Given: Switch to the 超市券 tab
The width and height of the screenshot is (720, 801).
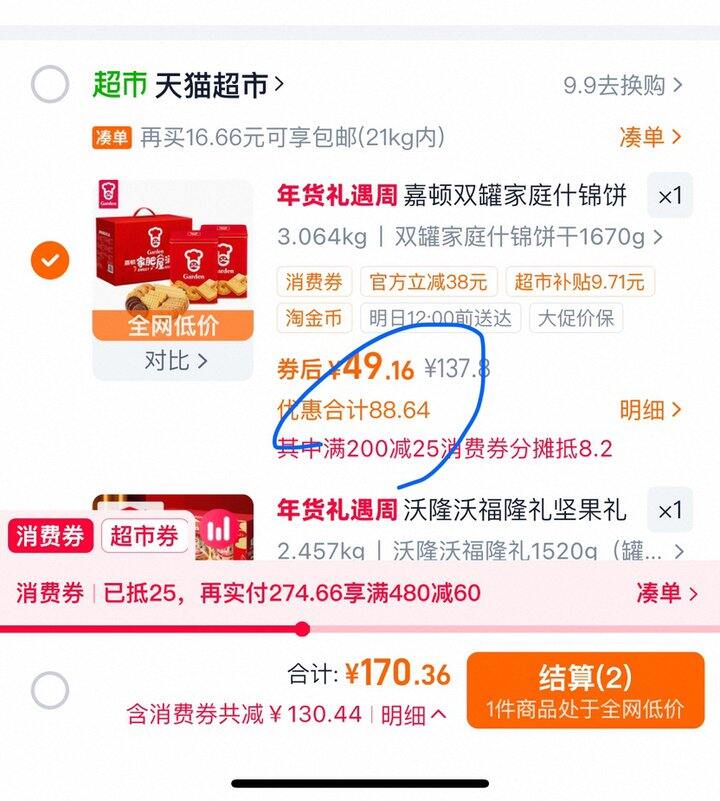Looking at the screenshot, I should click(144, 536).
